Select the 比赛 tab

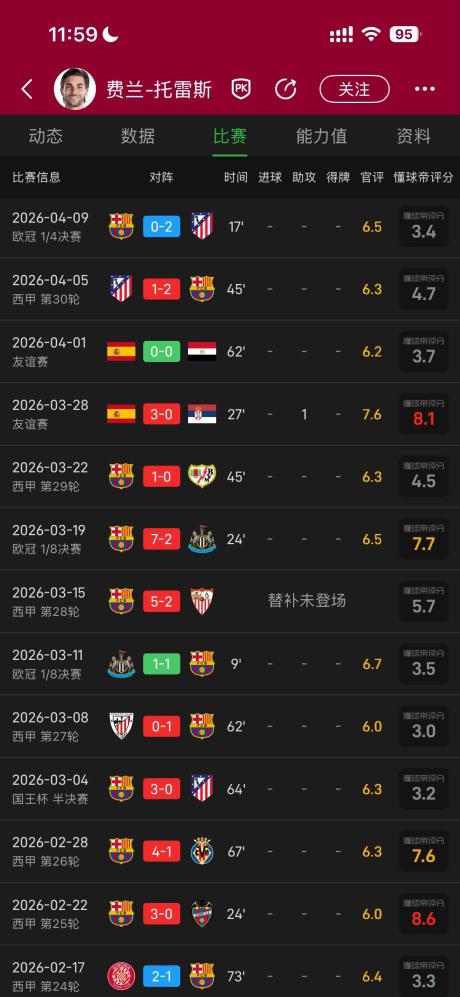pyautogui.click(x=230, y=136)
